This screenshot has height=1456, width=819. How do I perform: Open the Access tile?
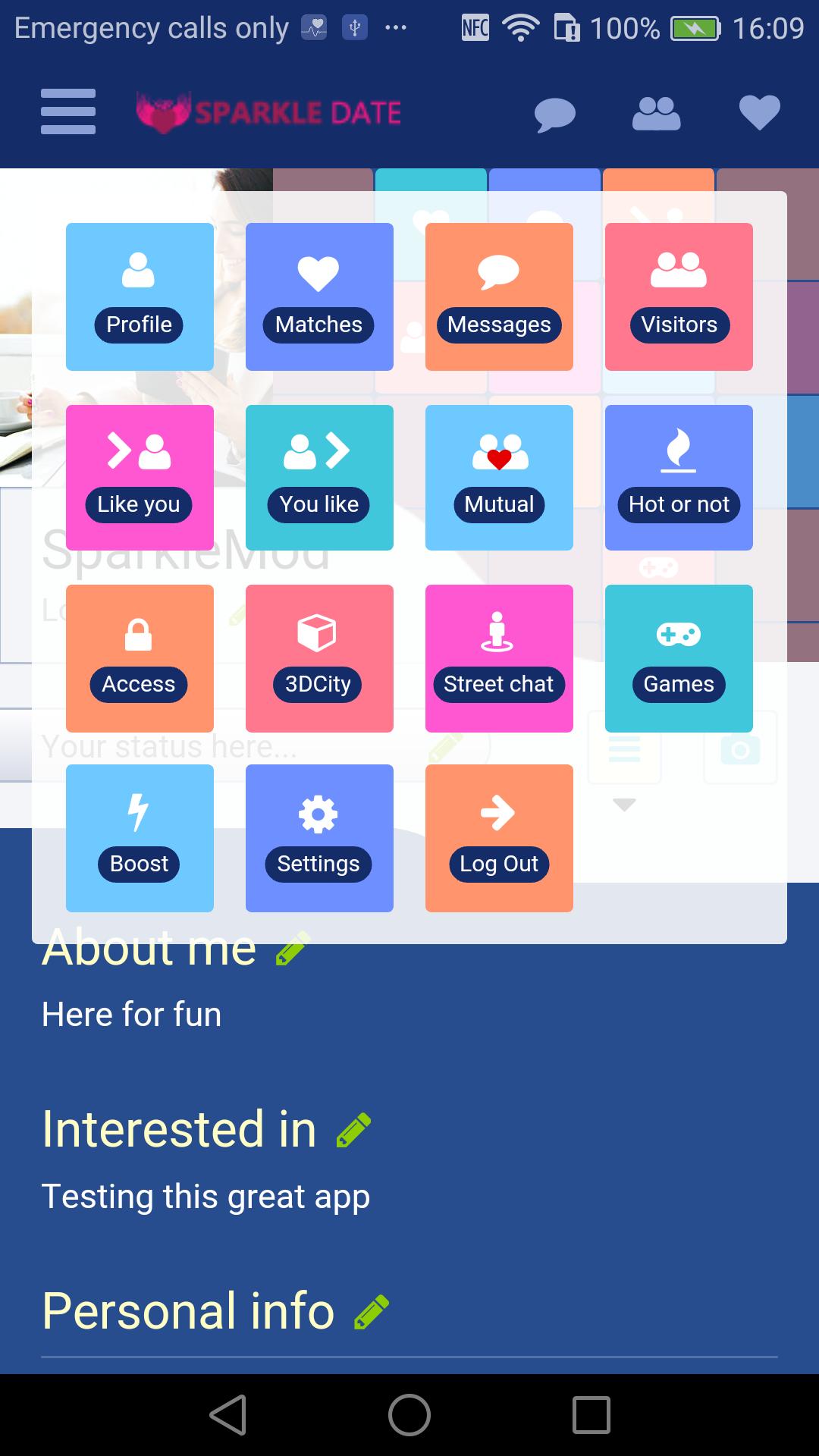point(140,658)
